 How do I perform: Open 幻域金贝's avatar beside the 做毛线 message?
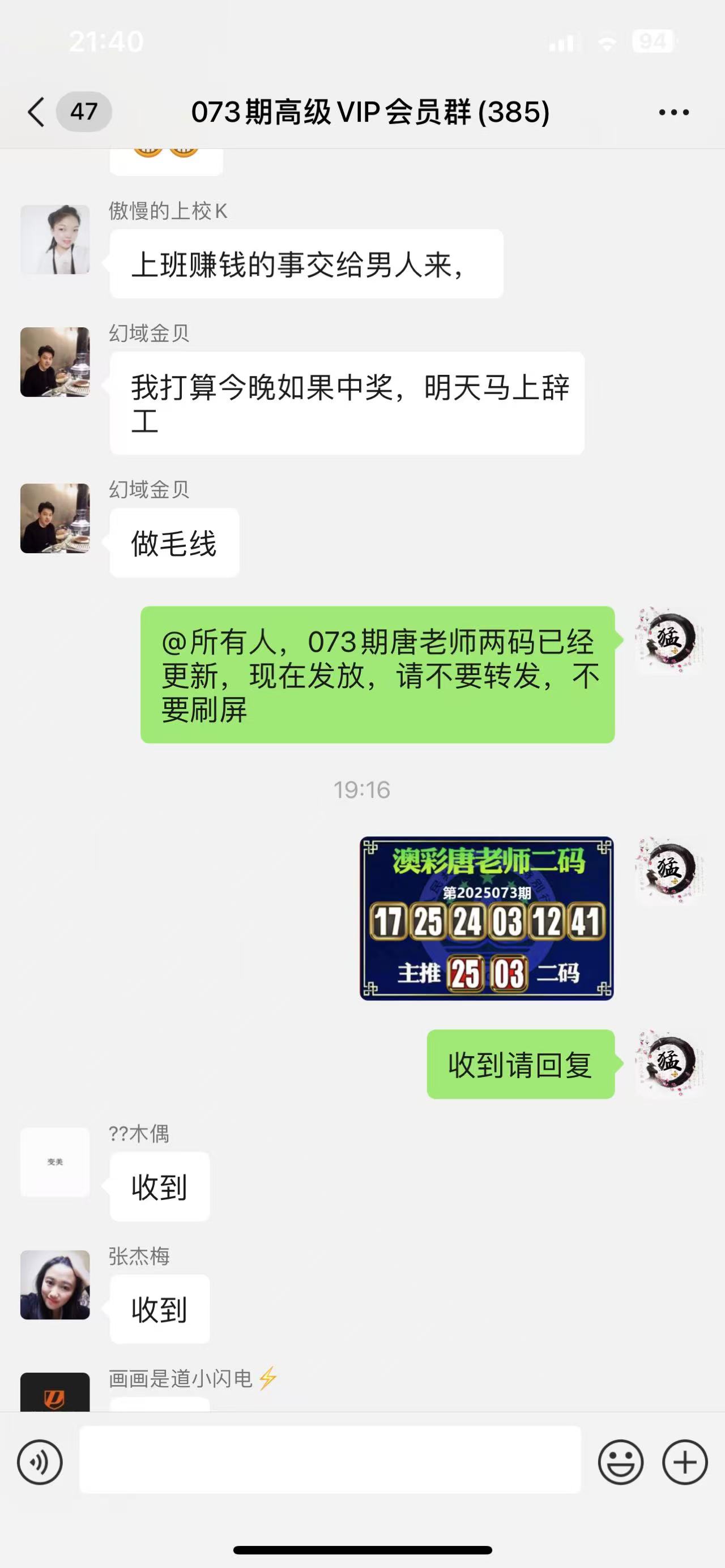tap(55, 518)
